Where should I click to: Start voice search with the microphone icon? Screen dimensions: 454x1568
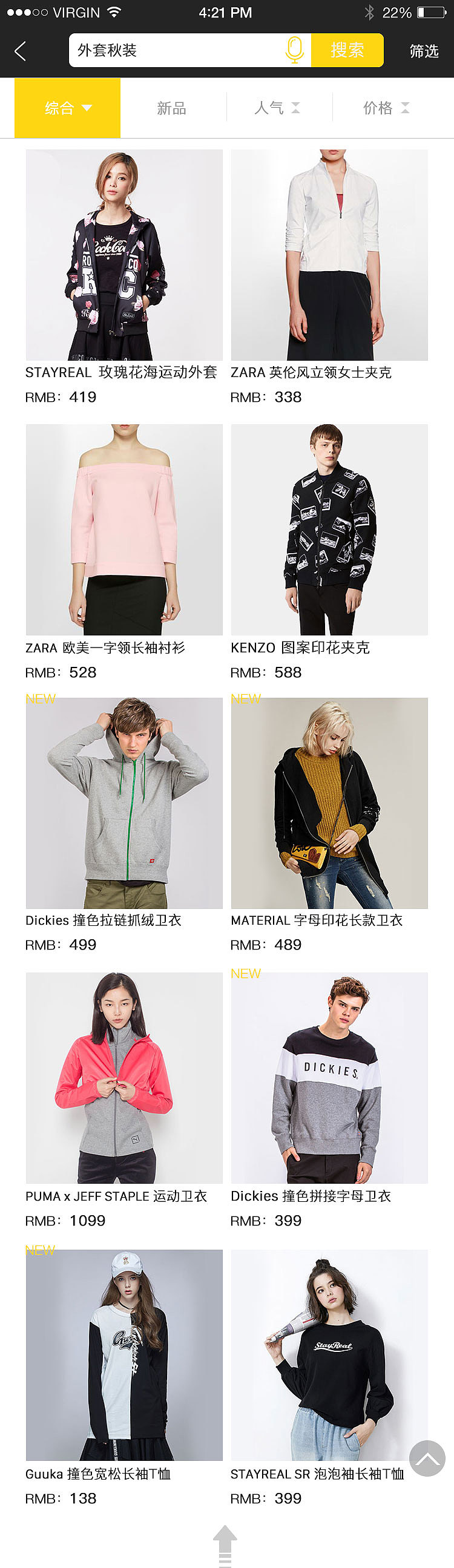tap(295, 50)
